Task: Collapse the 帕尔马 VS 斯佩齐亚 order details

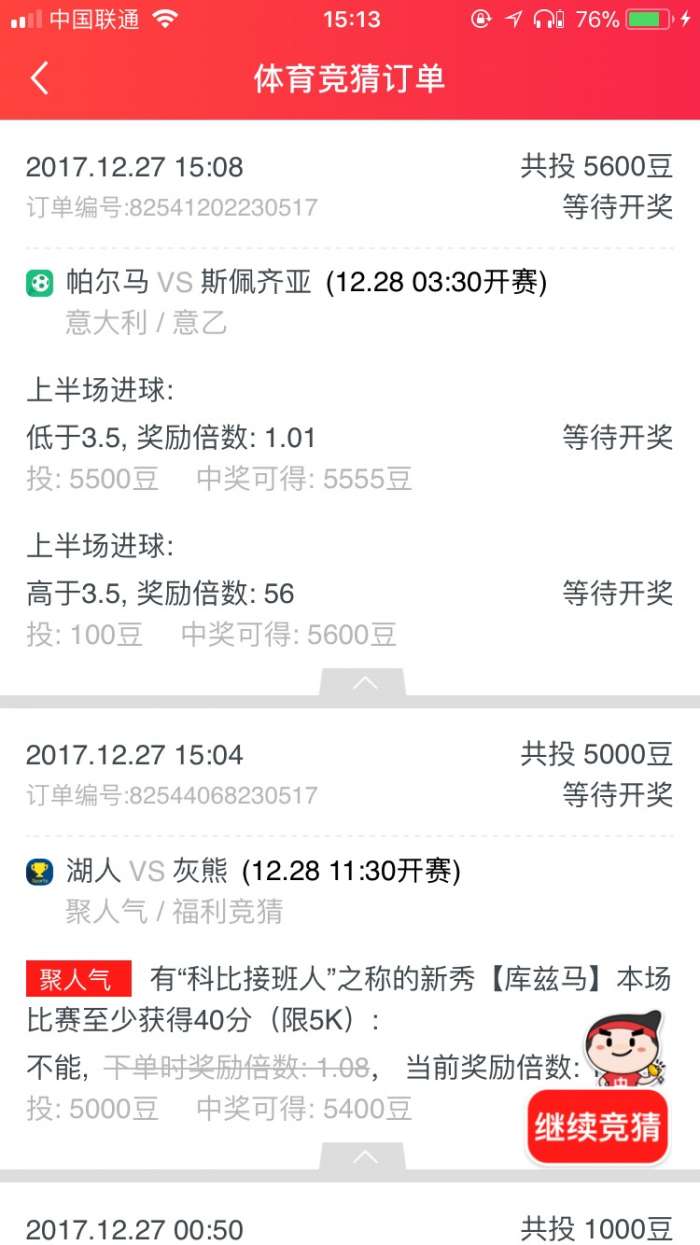Action: pyautogui.click(x=362, y=683)
